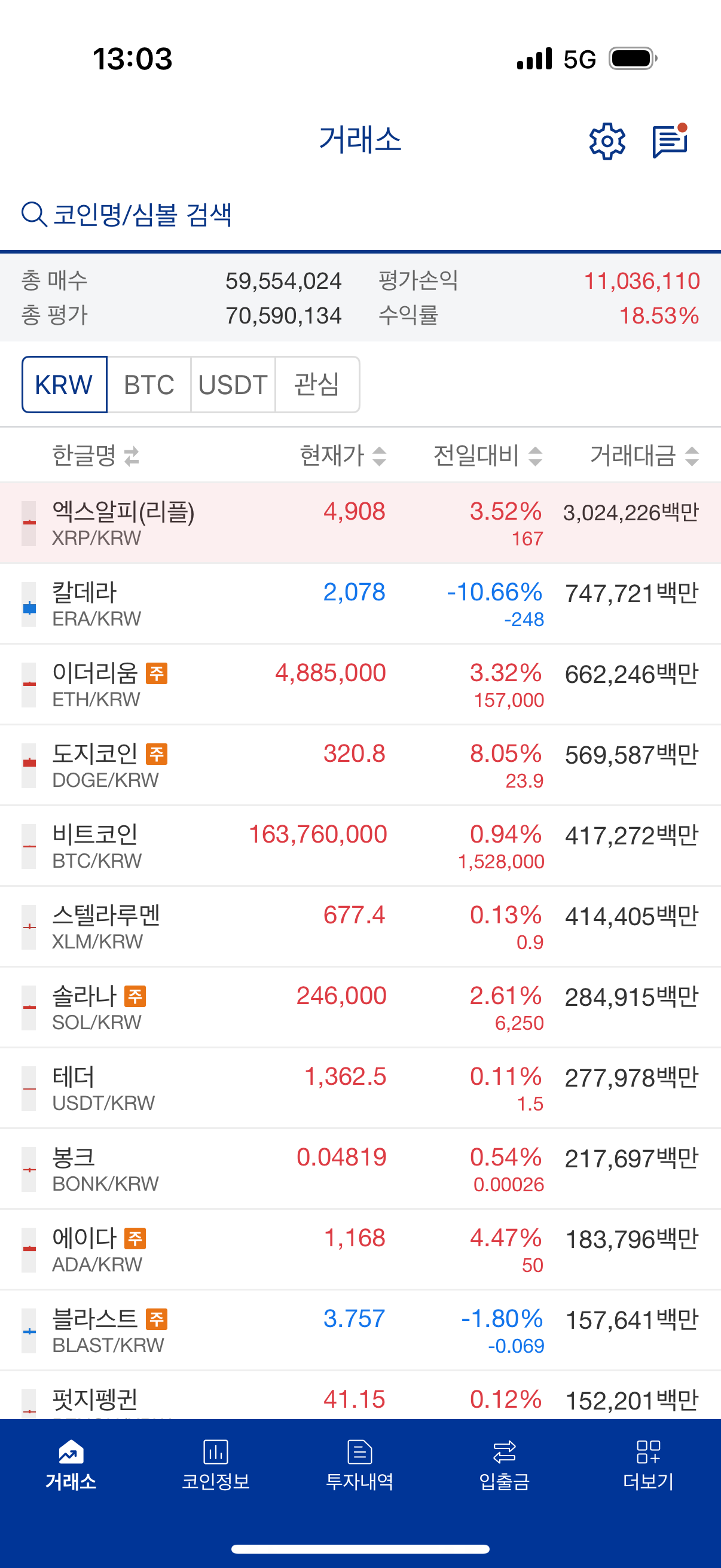Toggle the 한글명 name display swap
The height and width of the screenshot is (1568, 721).
click(96, 456)
